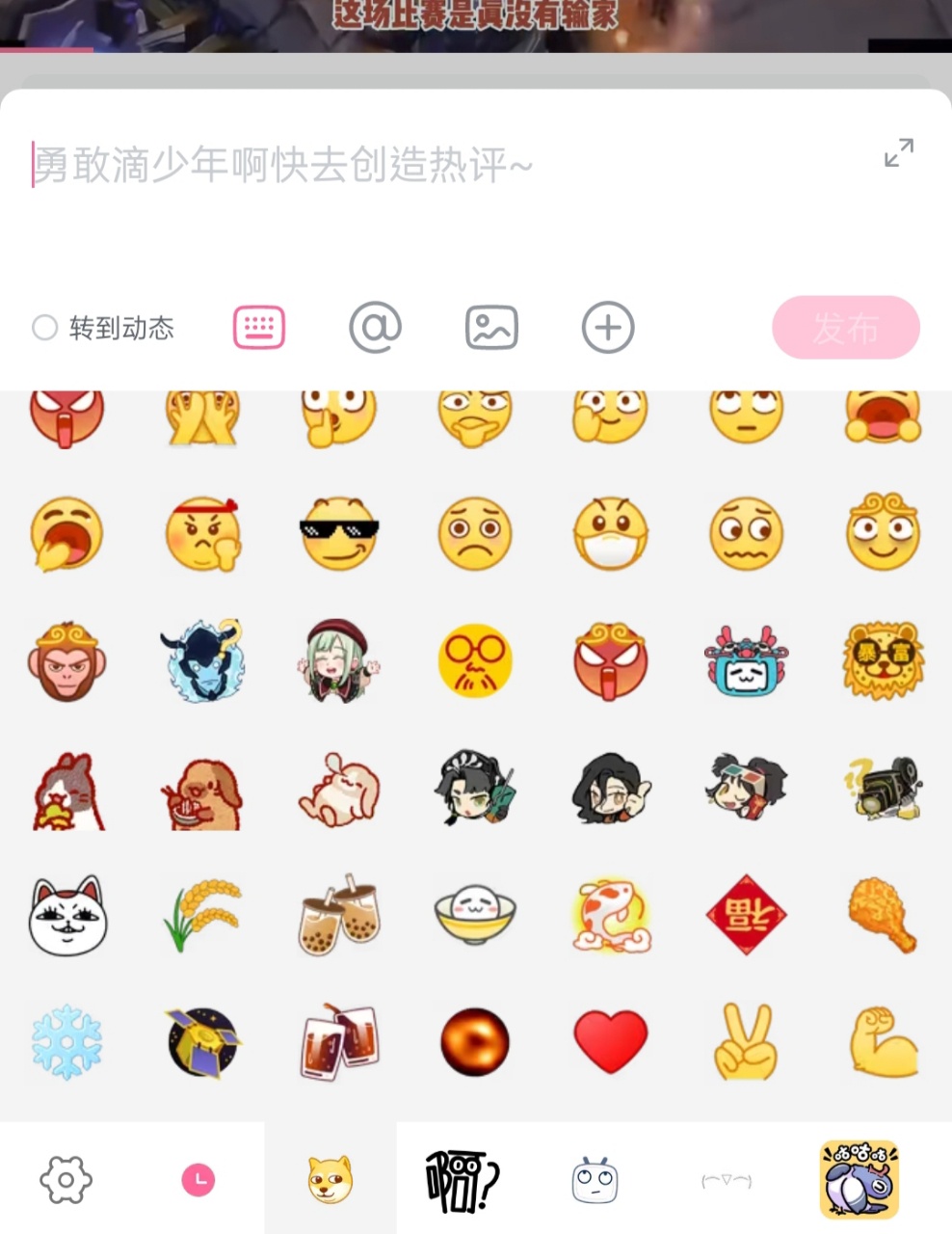This screenshot has height=1234, width=952.
Task: Insert the fried chicken drumstick emoji
Action: click(x=883, y=914)
